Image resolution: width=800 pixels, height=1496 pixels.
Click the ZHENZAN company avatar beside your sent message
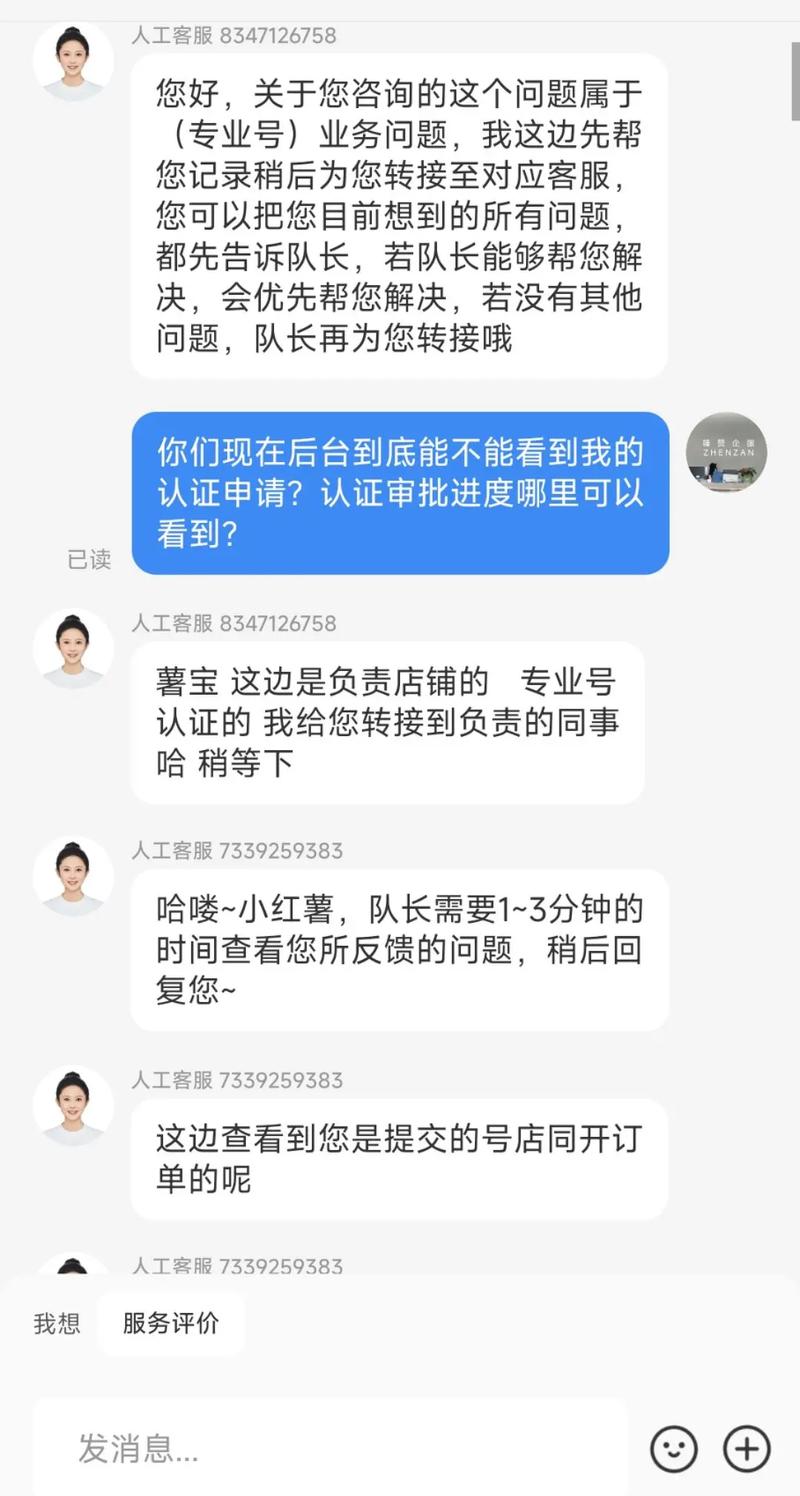[727, 452]
